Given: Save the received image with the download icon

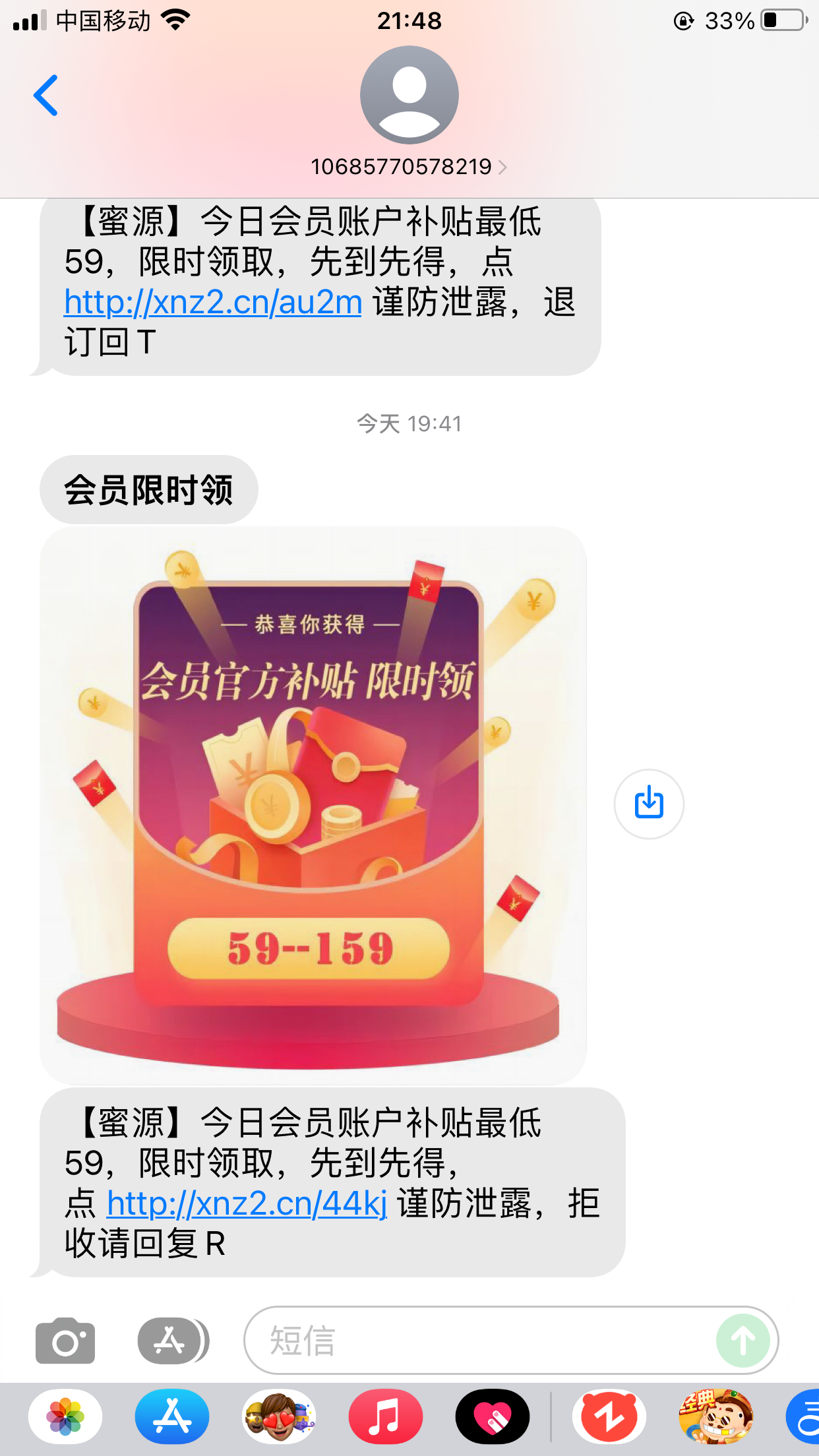Looking at the screenshot, I should (649, 804).
